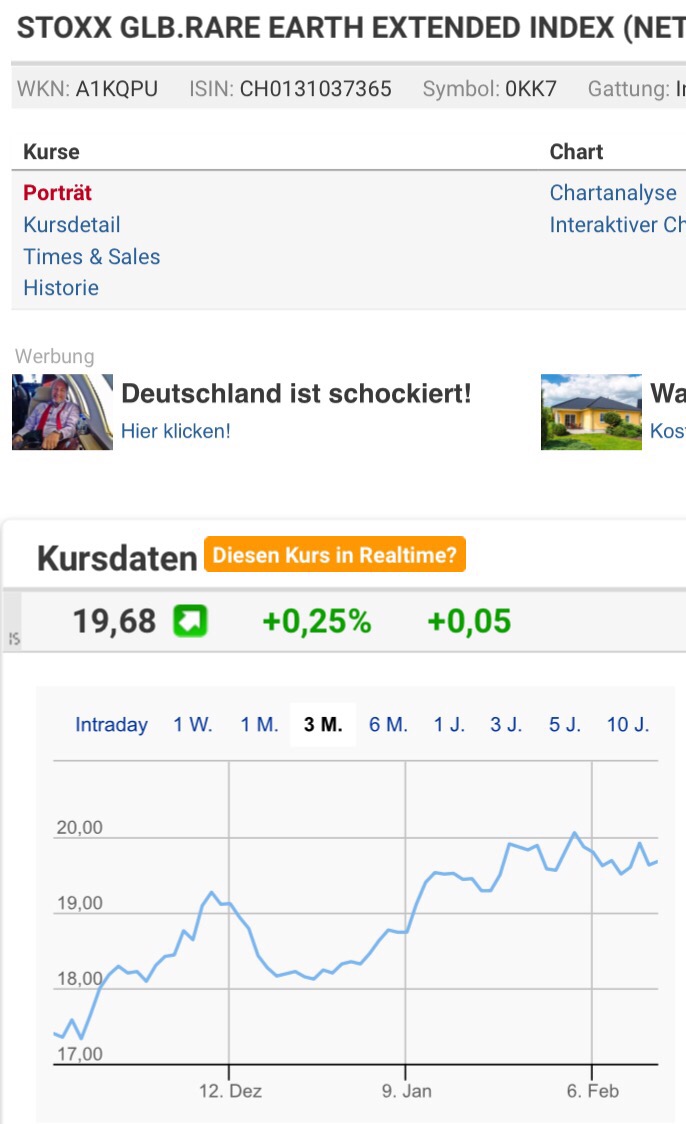Show the 6 M. chart range
Viewport: 686px width, 1124px height.
(388, 725)
